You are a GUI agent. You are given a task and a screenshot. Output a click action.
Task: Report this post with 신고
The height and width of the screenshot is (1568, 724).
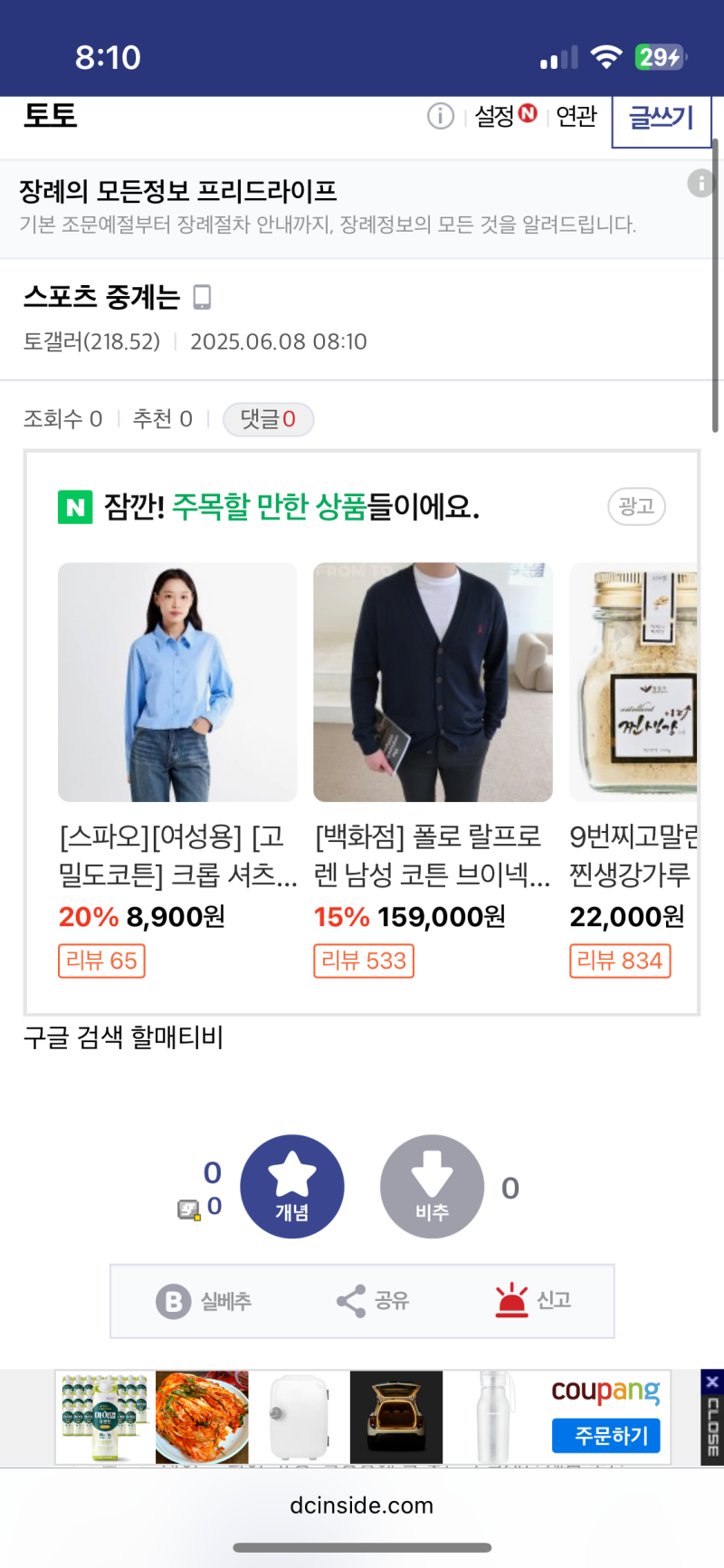point(533,1301)
